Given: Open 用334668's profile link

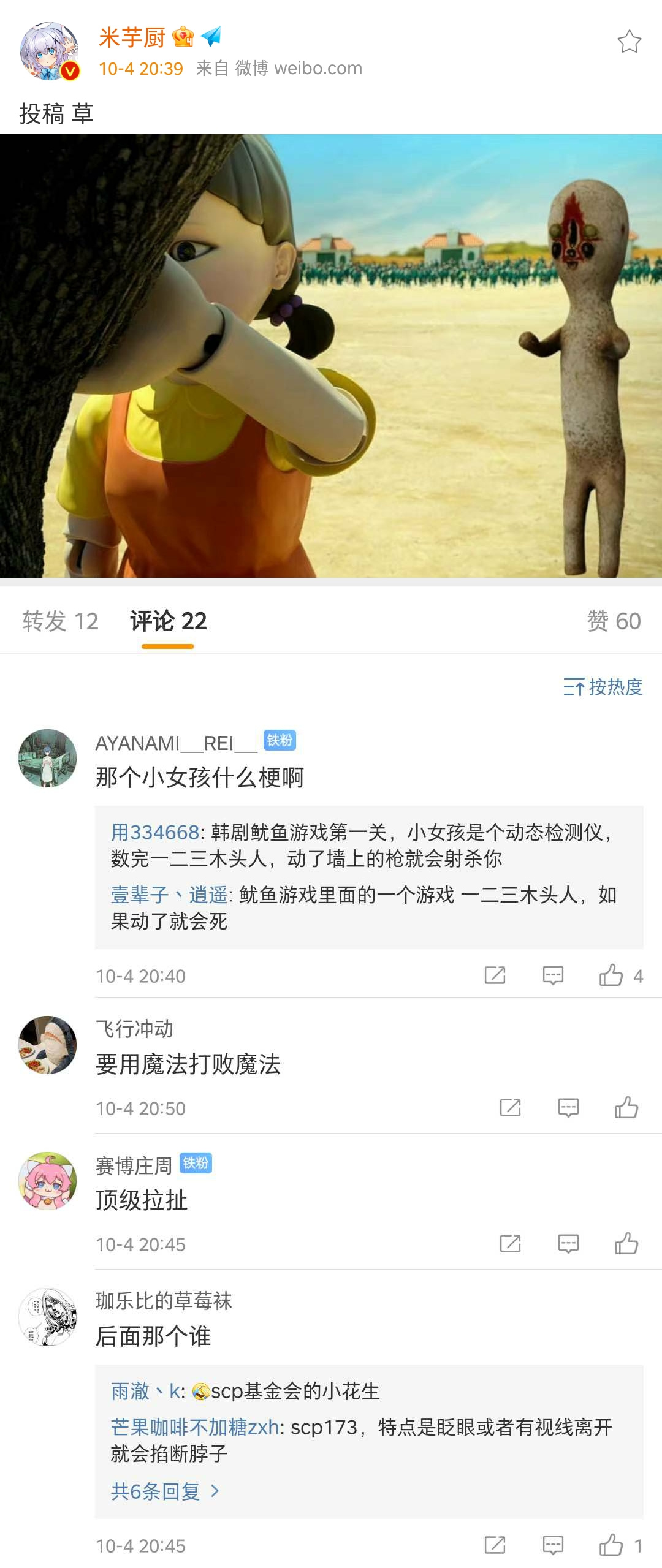Looking at the screenshot, I should [155, 833].
